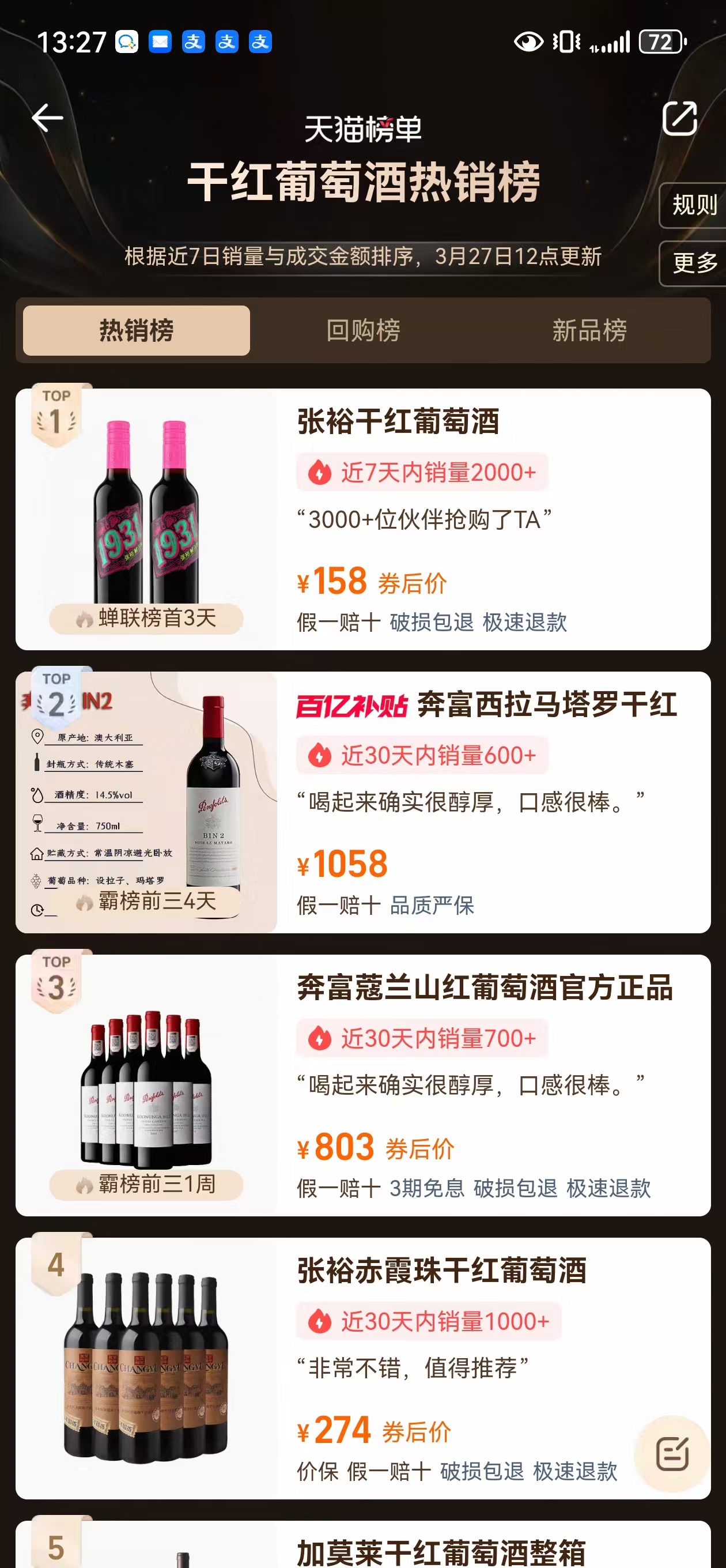
Task: Share this ranking list
Action: point(679,118)
